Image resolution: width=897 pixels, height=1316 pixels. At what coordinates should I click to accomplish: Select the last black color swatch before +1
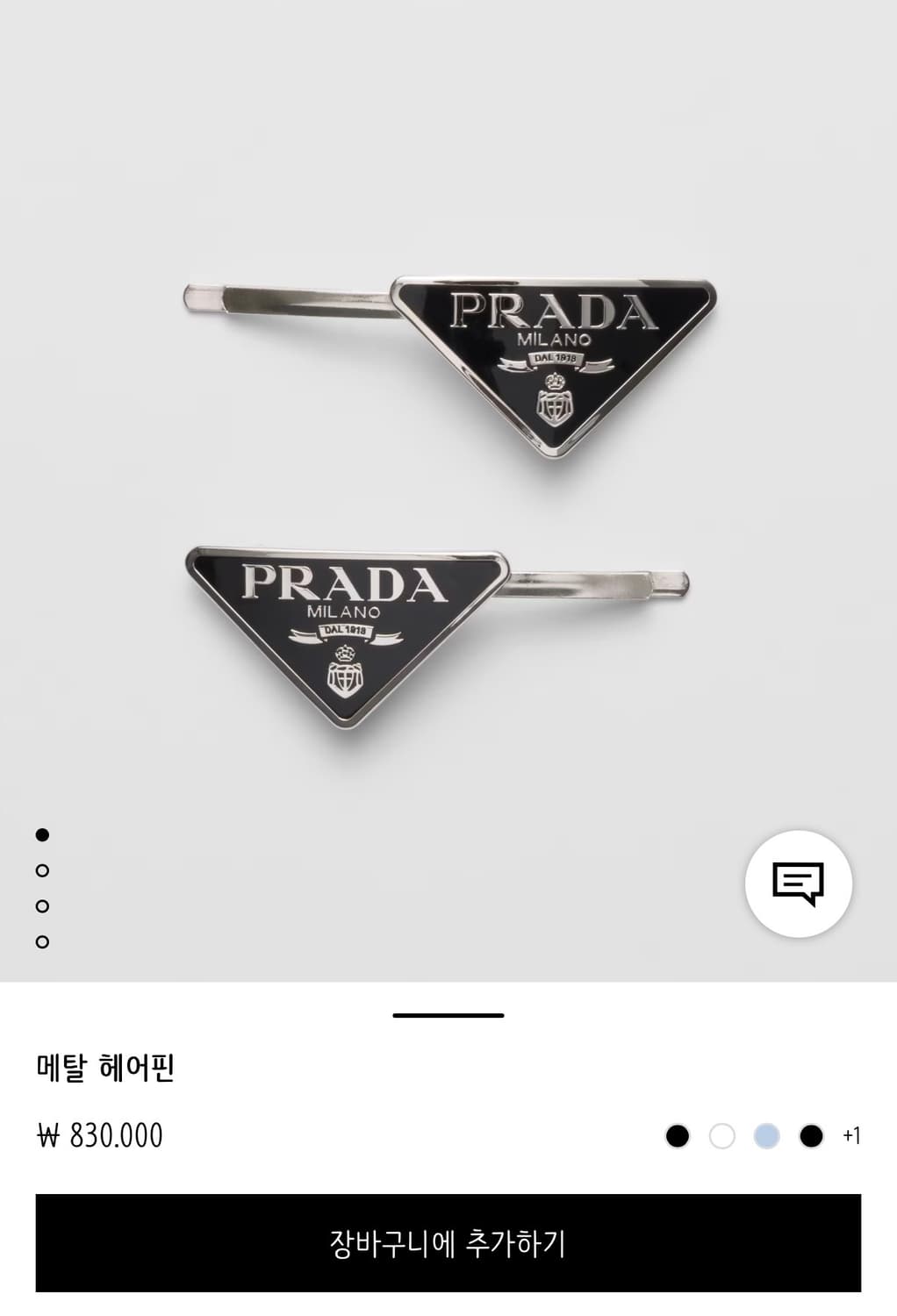pyautogui.click(x=809, y=1137)
